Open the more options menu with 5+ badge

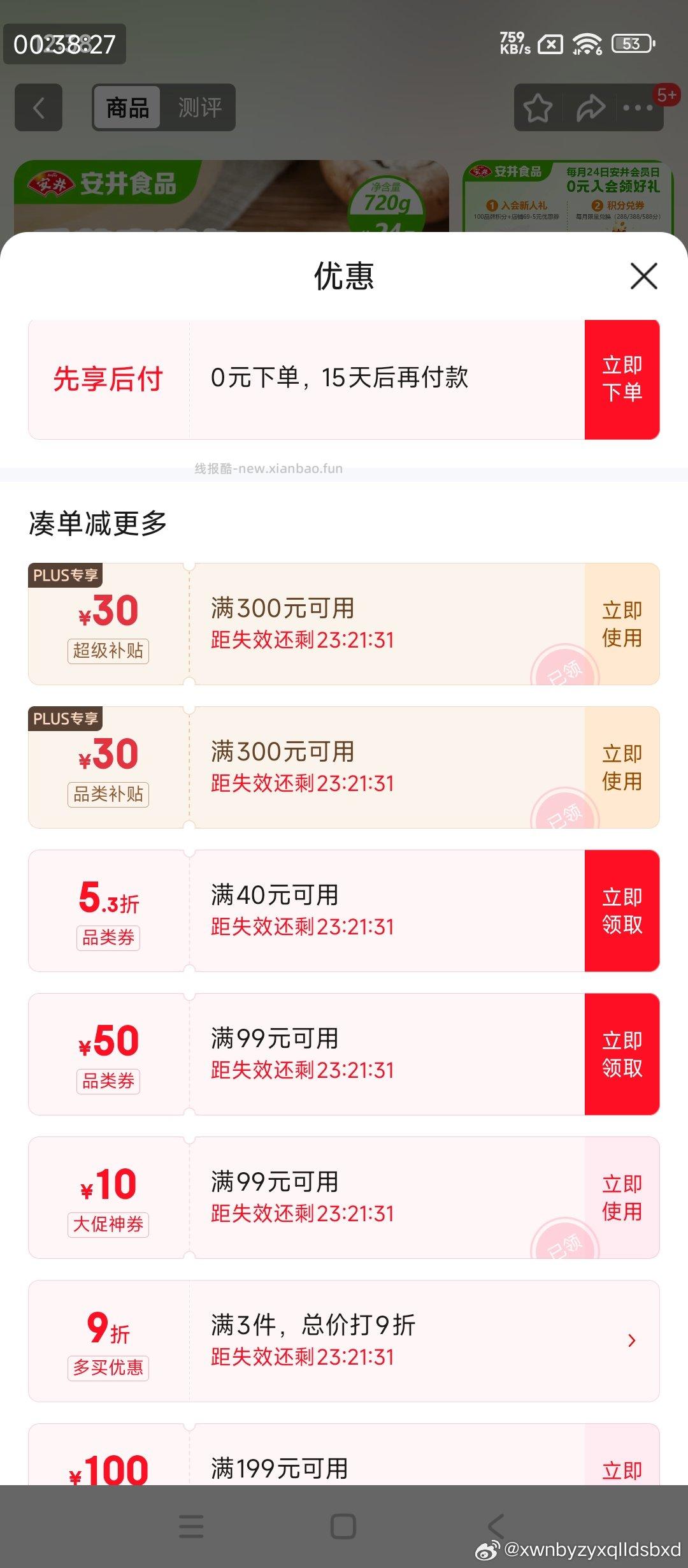point(637,107)
